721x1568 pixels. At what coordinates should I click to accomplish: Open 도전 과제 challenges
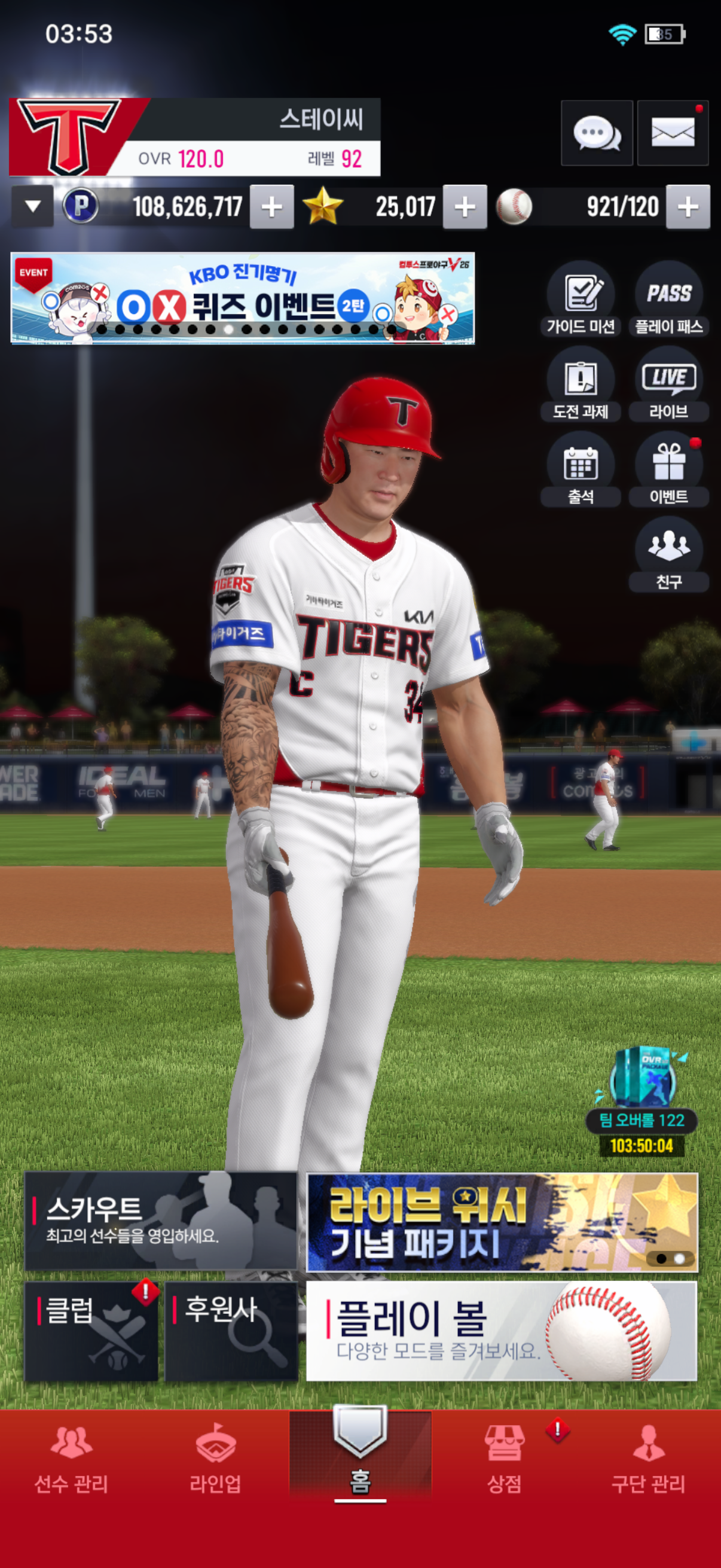(581, 385)
